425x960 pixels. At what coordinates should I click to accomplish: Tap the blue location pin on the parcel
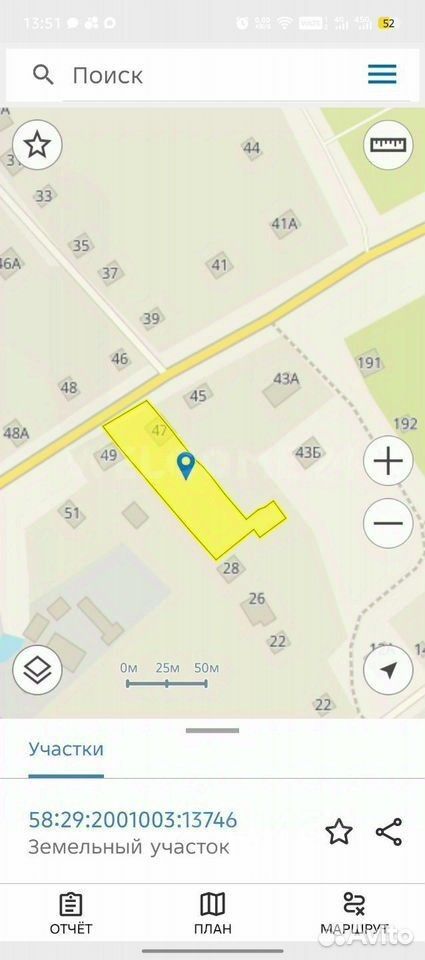tap(186, 465)
